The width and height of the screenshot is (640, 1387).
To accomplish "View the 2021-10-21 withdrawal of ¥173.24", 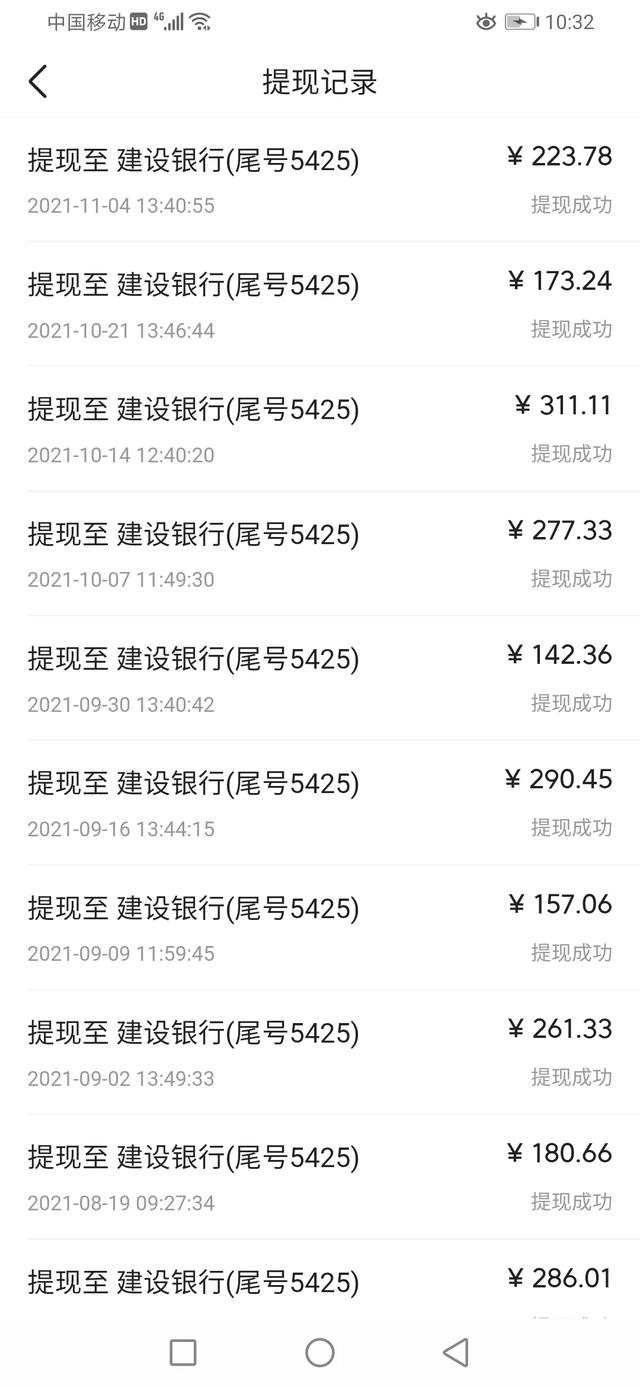I will coord(320,305).
